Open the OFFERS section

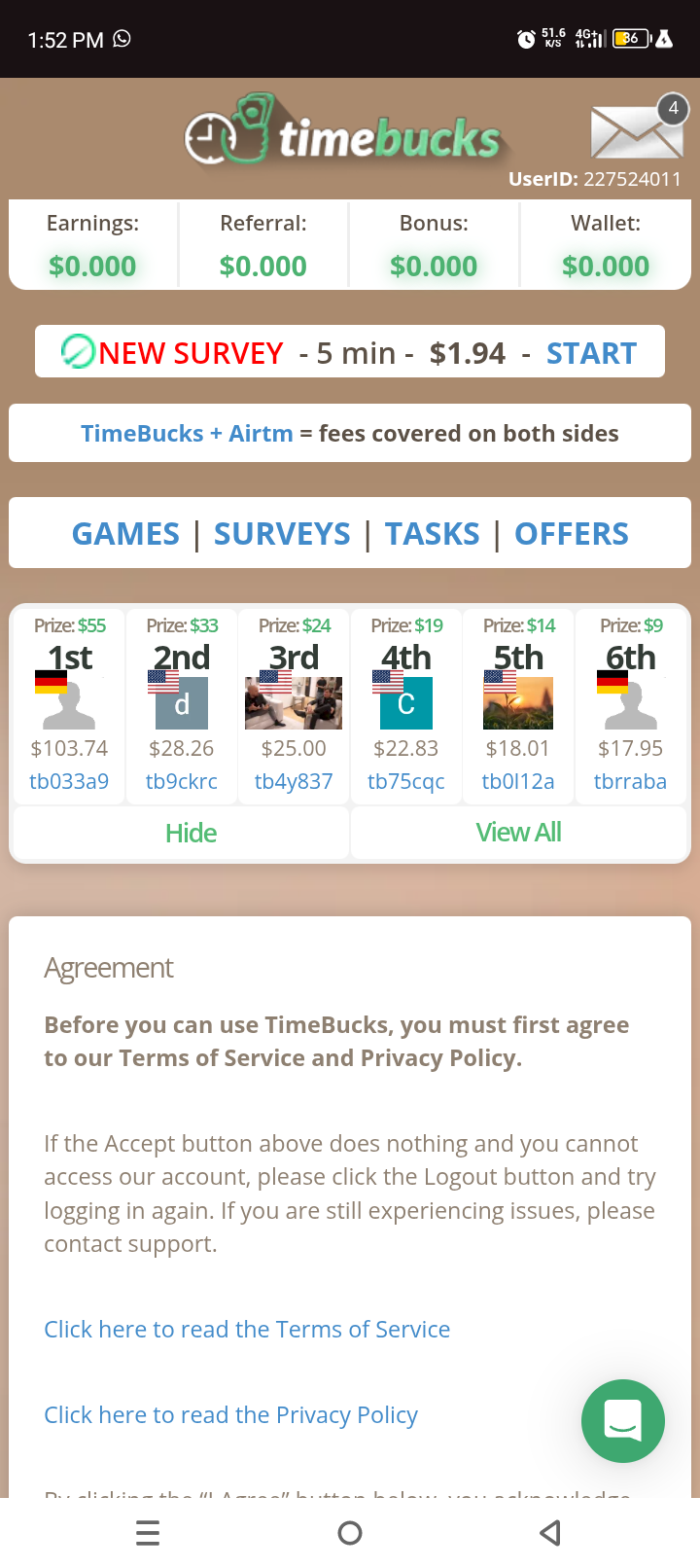point(571,534)
